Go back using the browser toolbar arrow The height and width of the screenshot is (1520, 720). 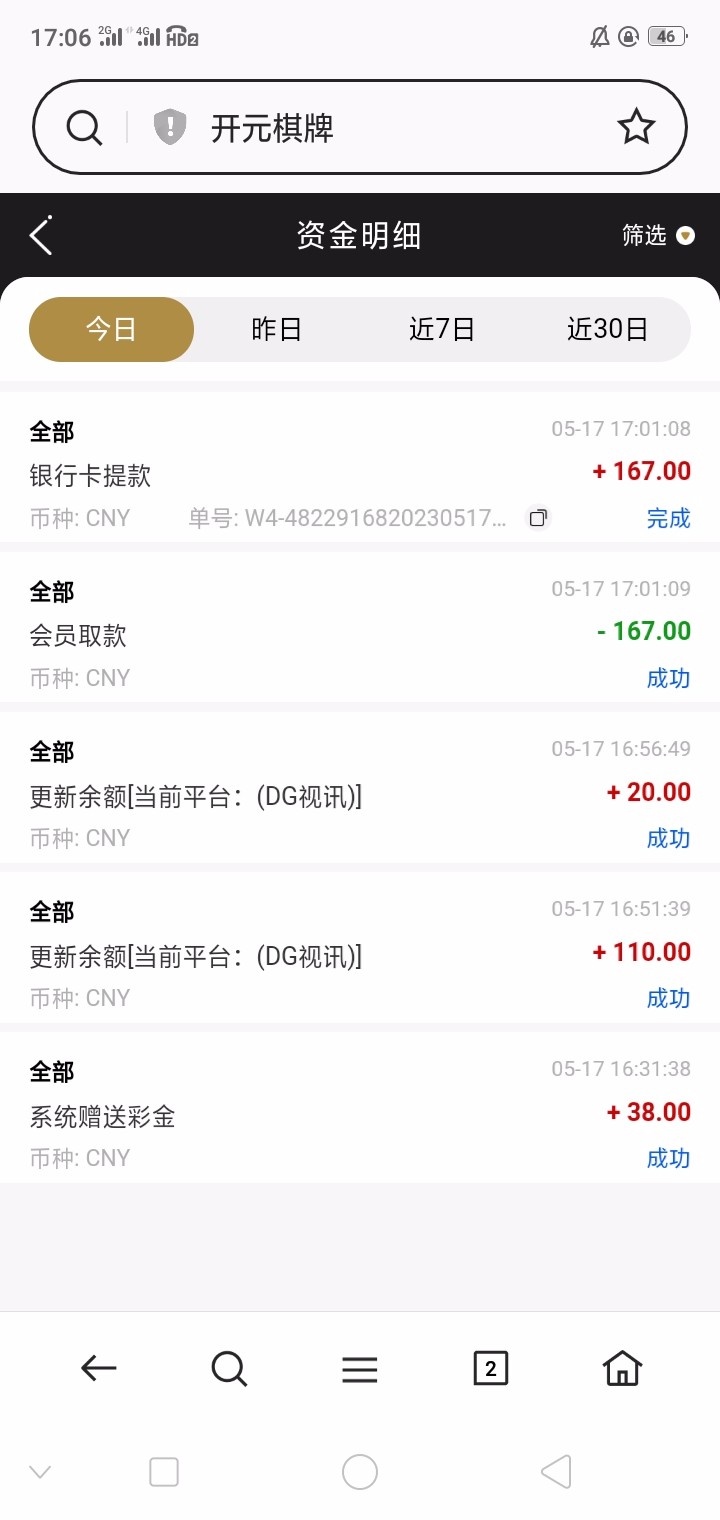98,1368
